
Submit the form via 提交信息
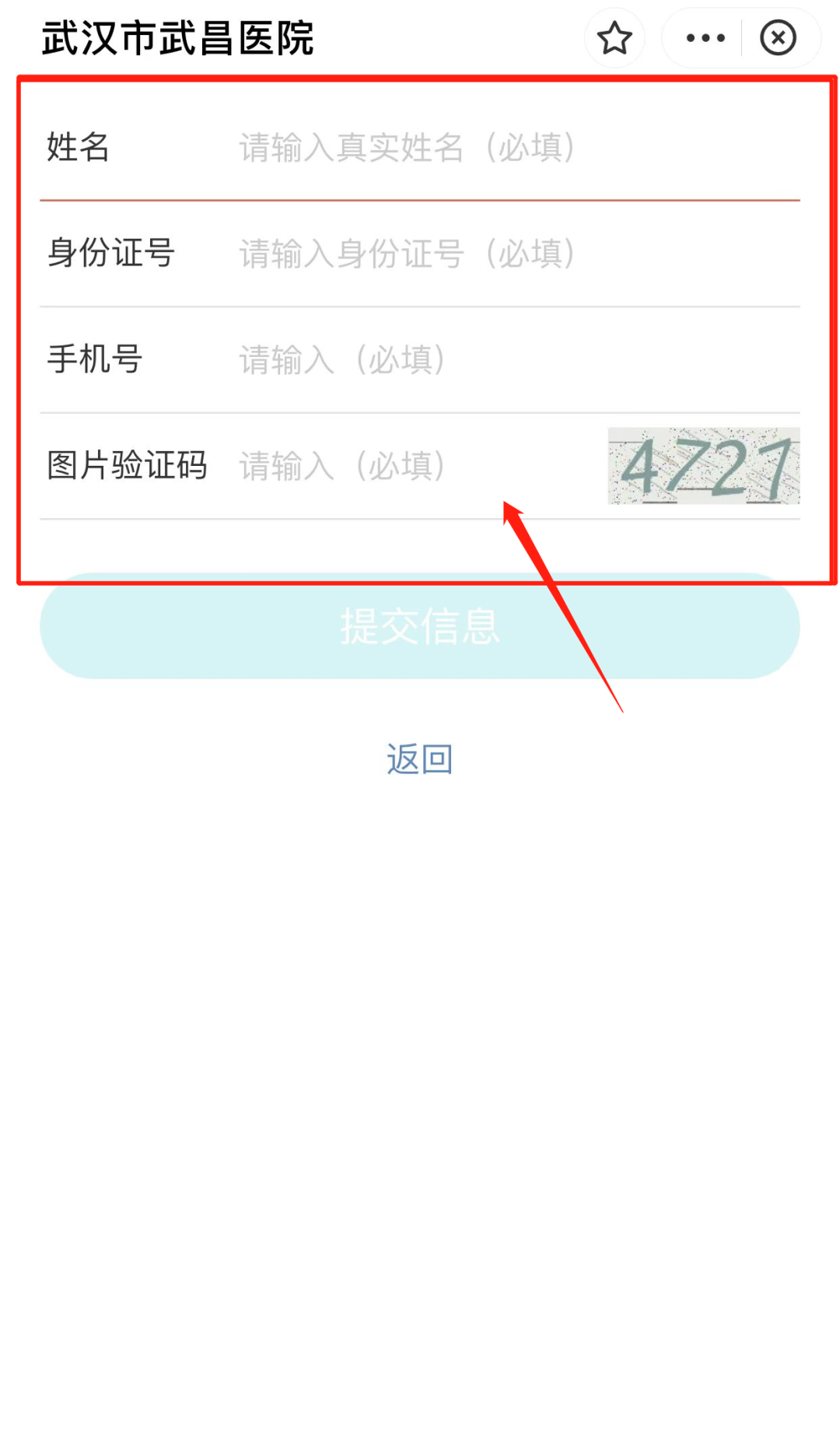tap(419, 626)
